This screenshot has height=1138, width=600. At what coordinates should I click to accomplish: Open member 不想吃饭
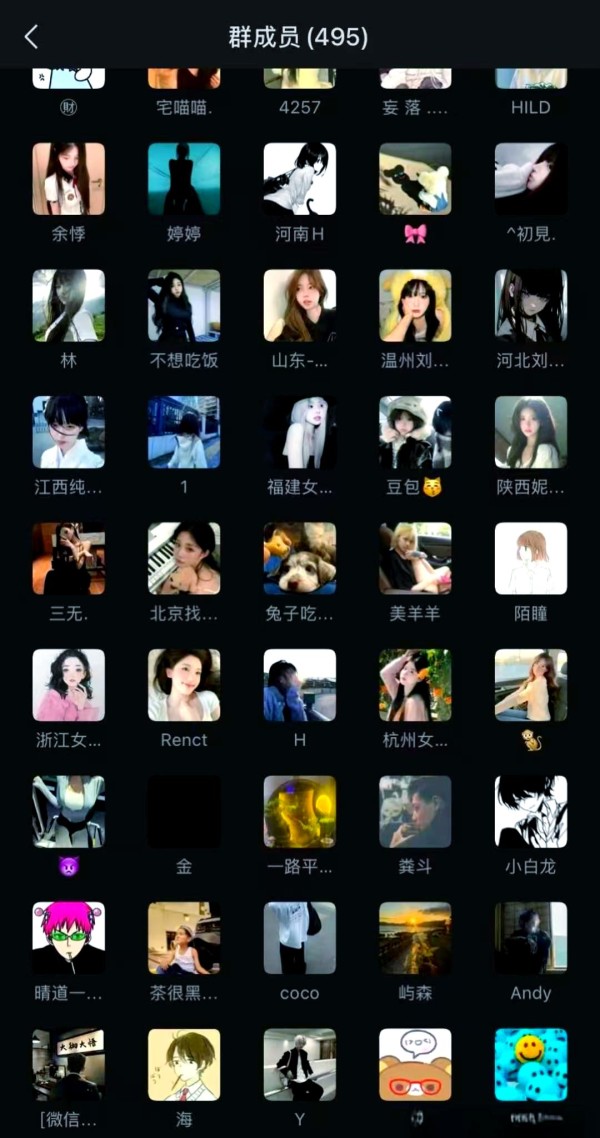(184, 306)
